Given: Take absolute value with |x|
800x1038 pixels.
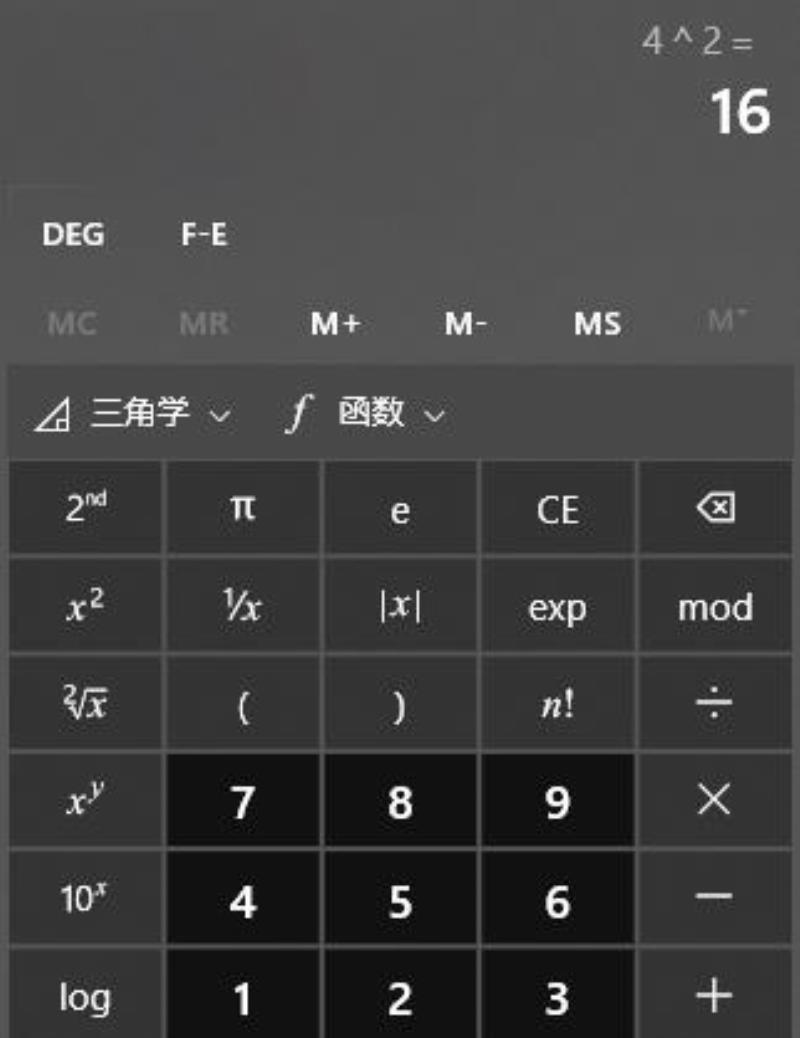Looking at the screenshot, I should (400, 607).
